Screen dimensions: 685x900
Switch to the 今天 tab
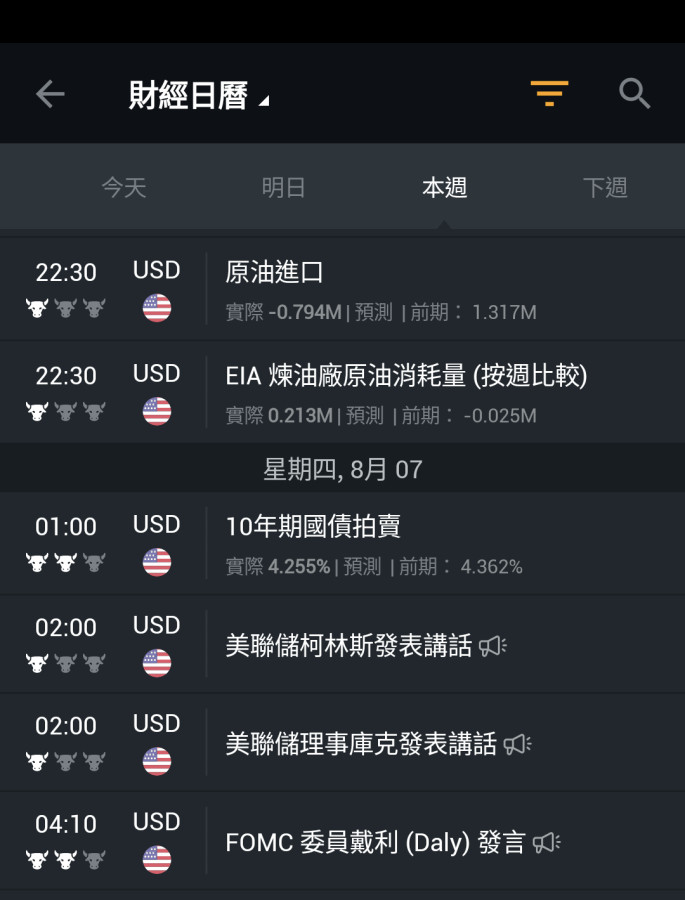pos(124,188)
